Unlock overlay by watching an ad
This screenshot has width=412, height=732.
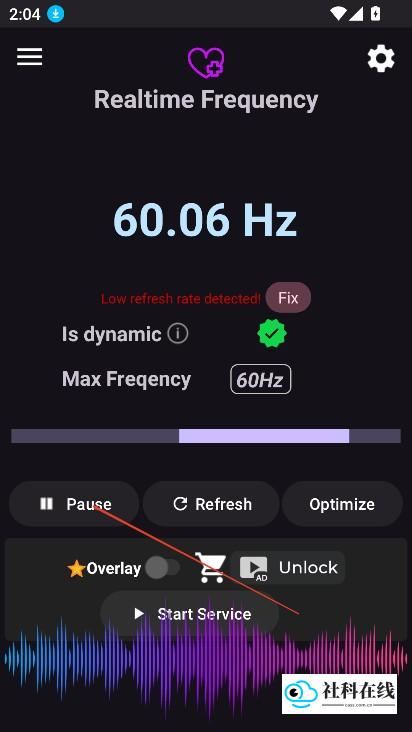pos(288,567)
